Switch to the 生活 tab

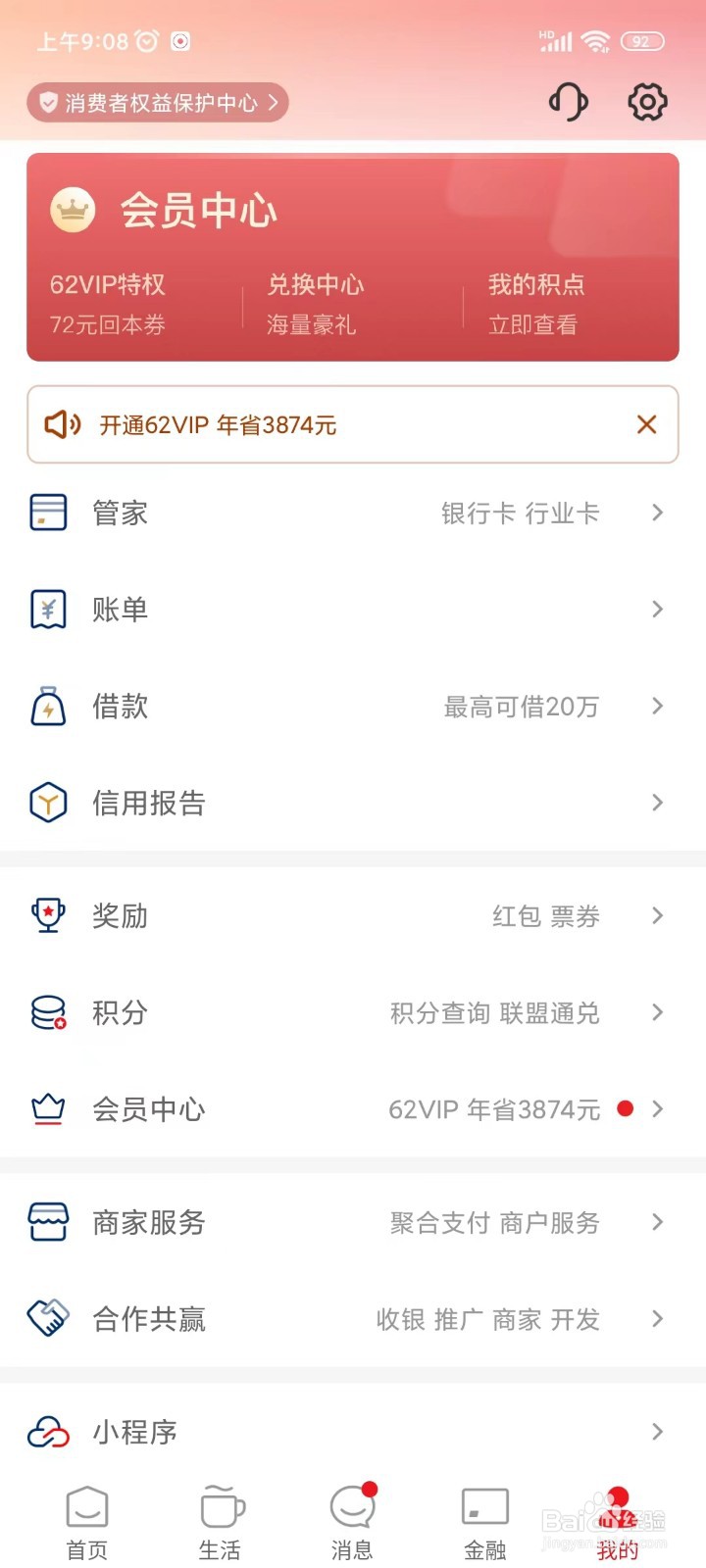(x=221, y=1522)
